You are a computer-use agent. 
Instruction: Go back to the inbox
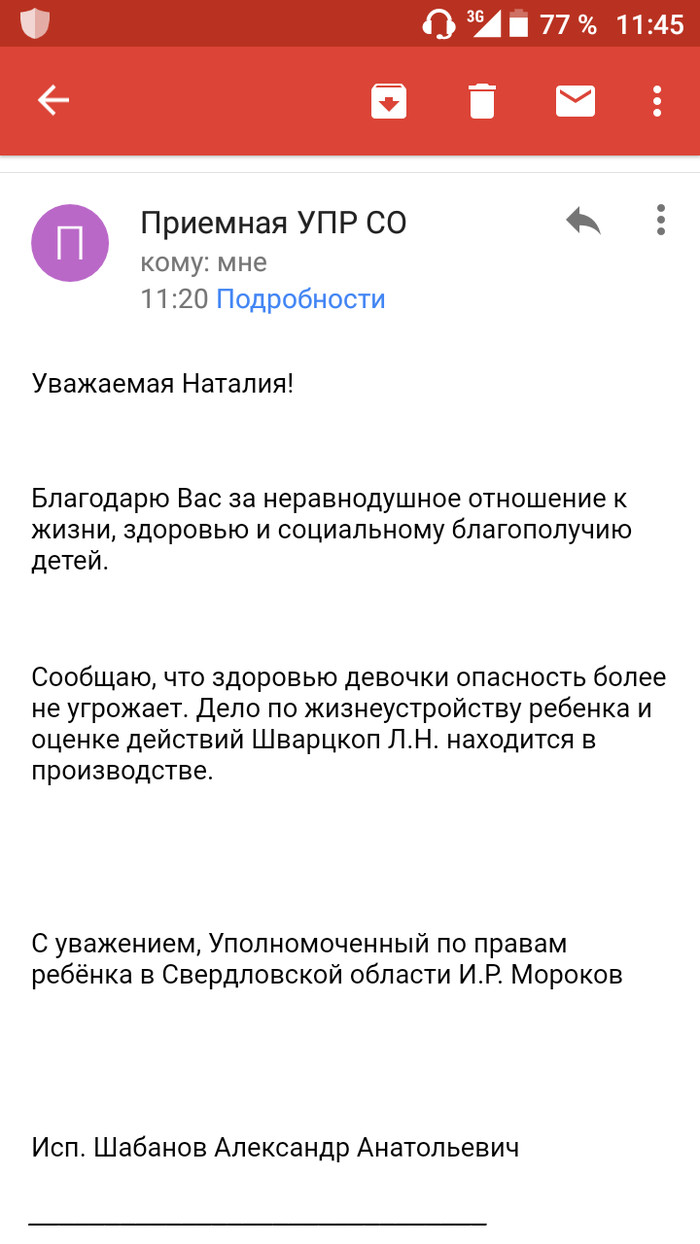pos(53,100)
